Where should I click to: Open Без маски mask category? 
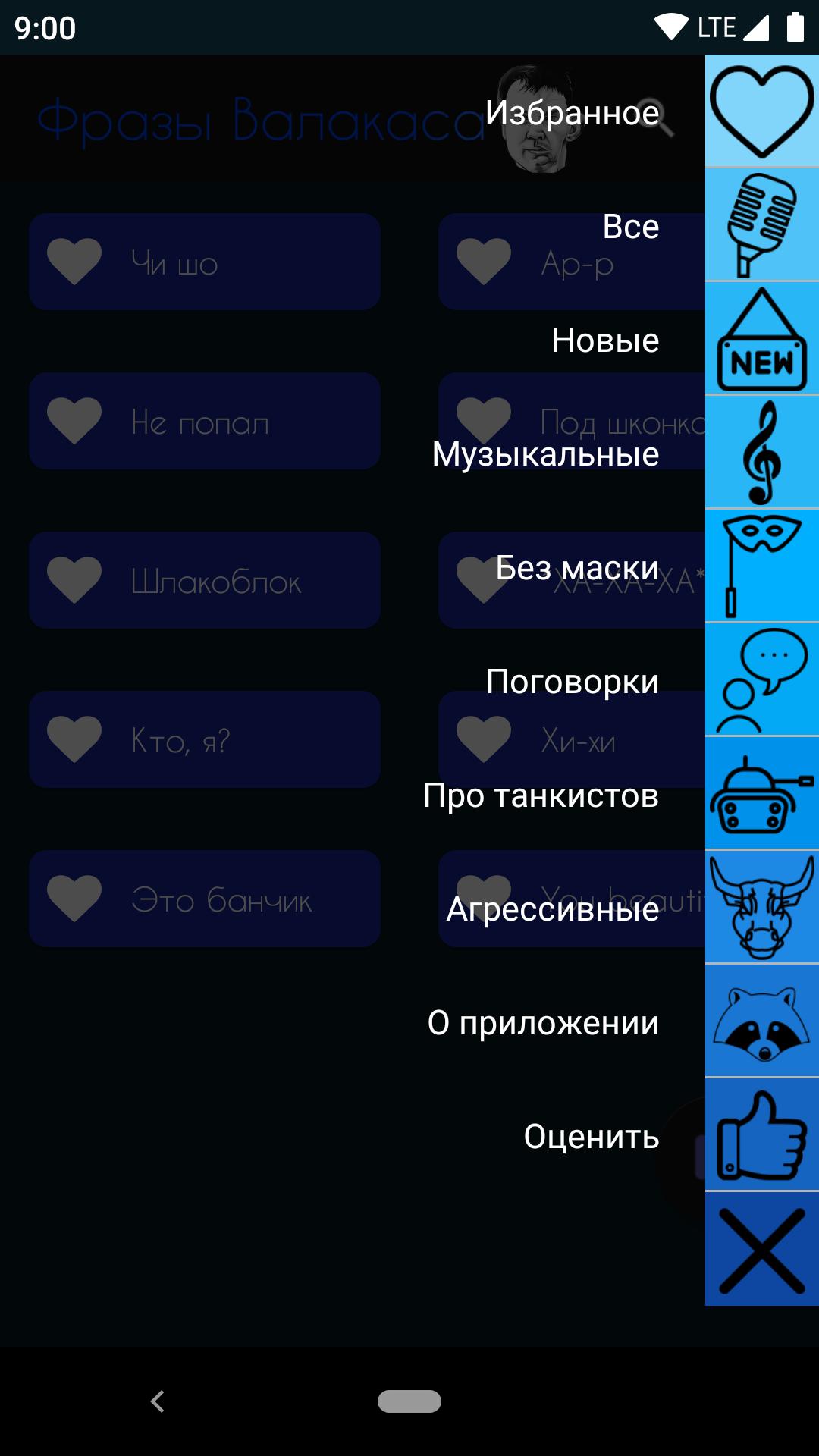761,566
